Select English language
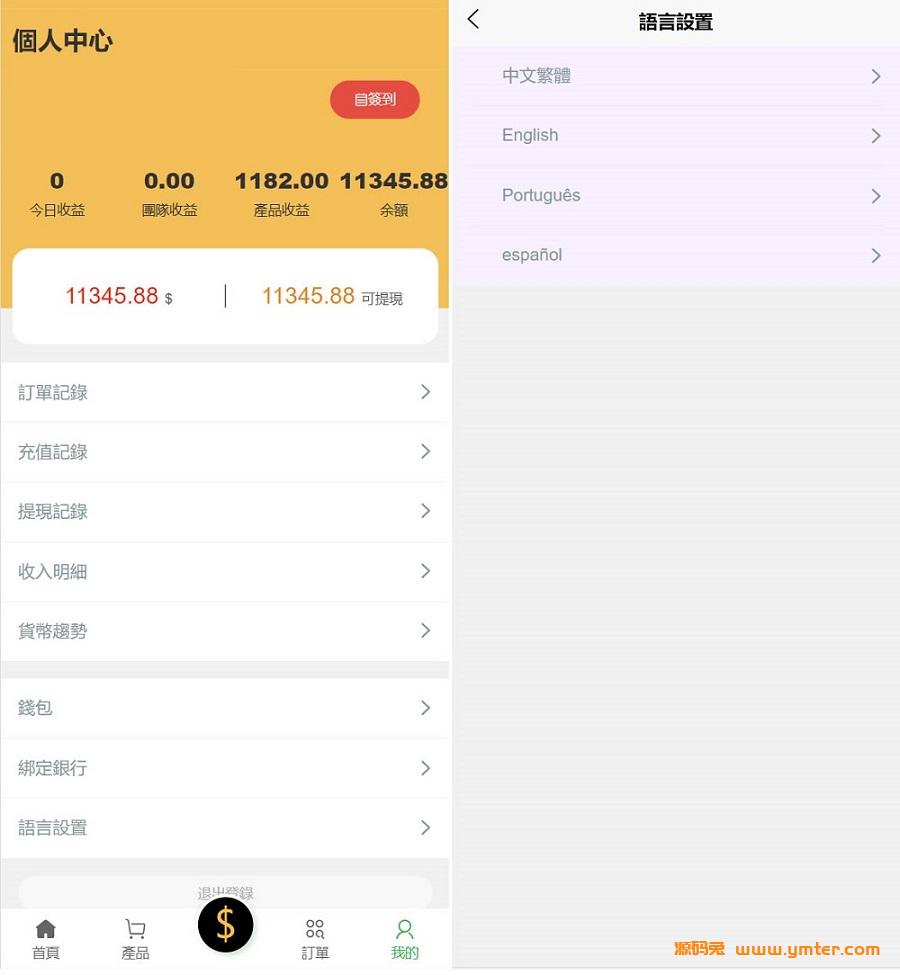This screenshot has width=900, height=975. [x=675, y=136]
